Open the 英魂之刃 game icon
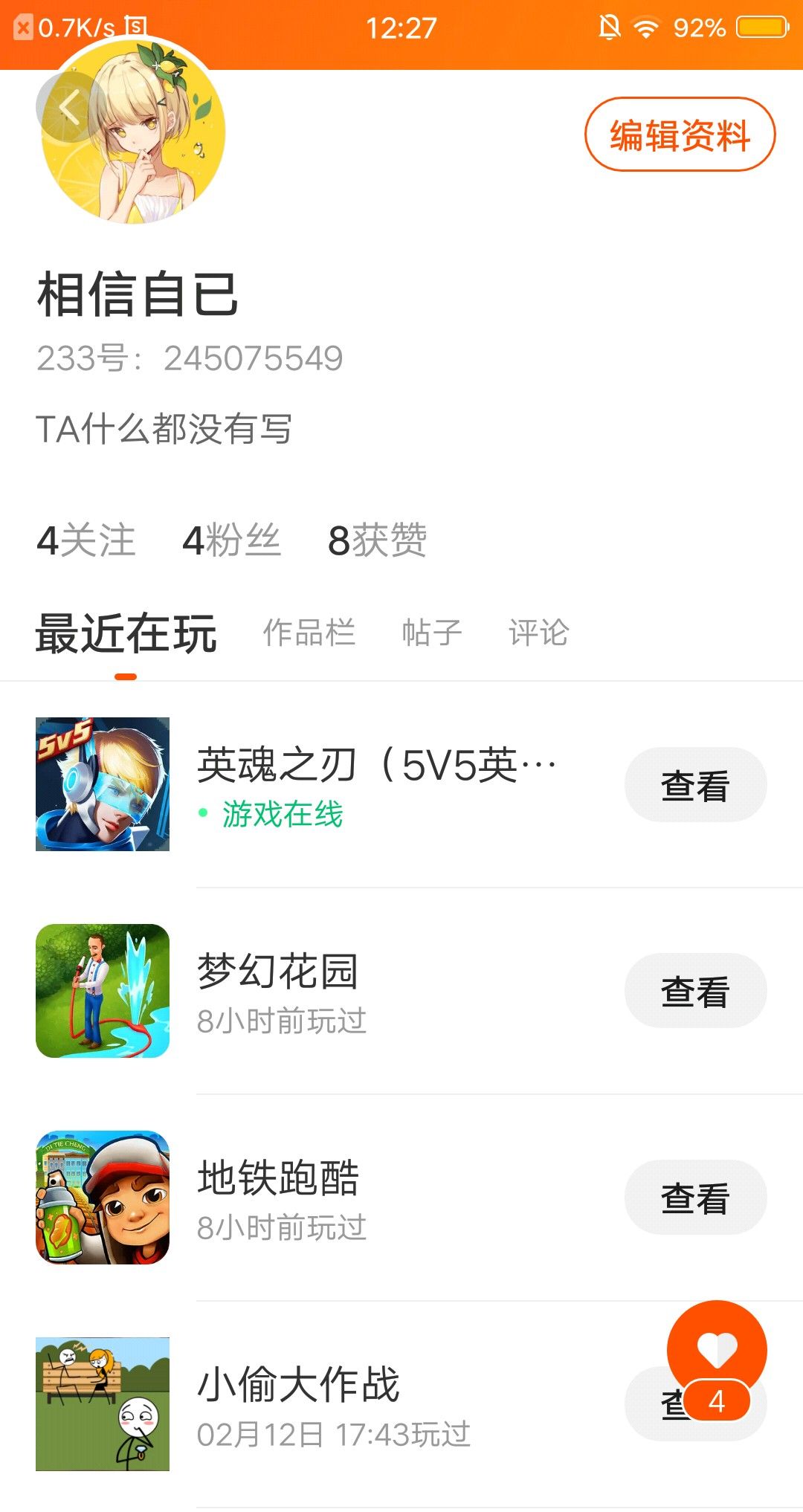803x1512 pixels. (x=103, y=784)
